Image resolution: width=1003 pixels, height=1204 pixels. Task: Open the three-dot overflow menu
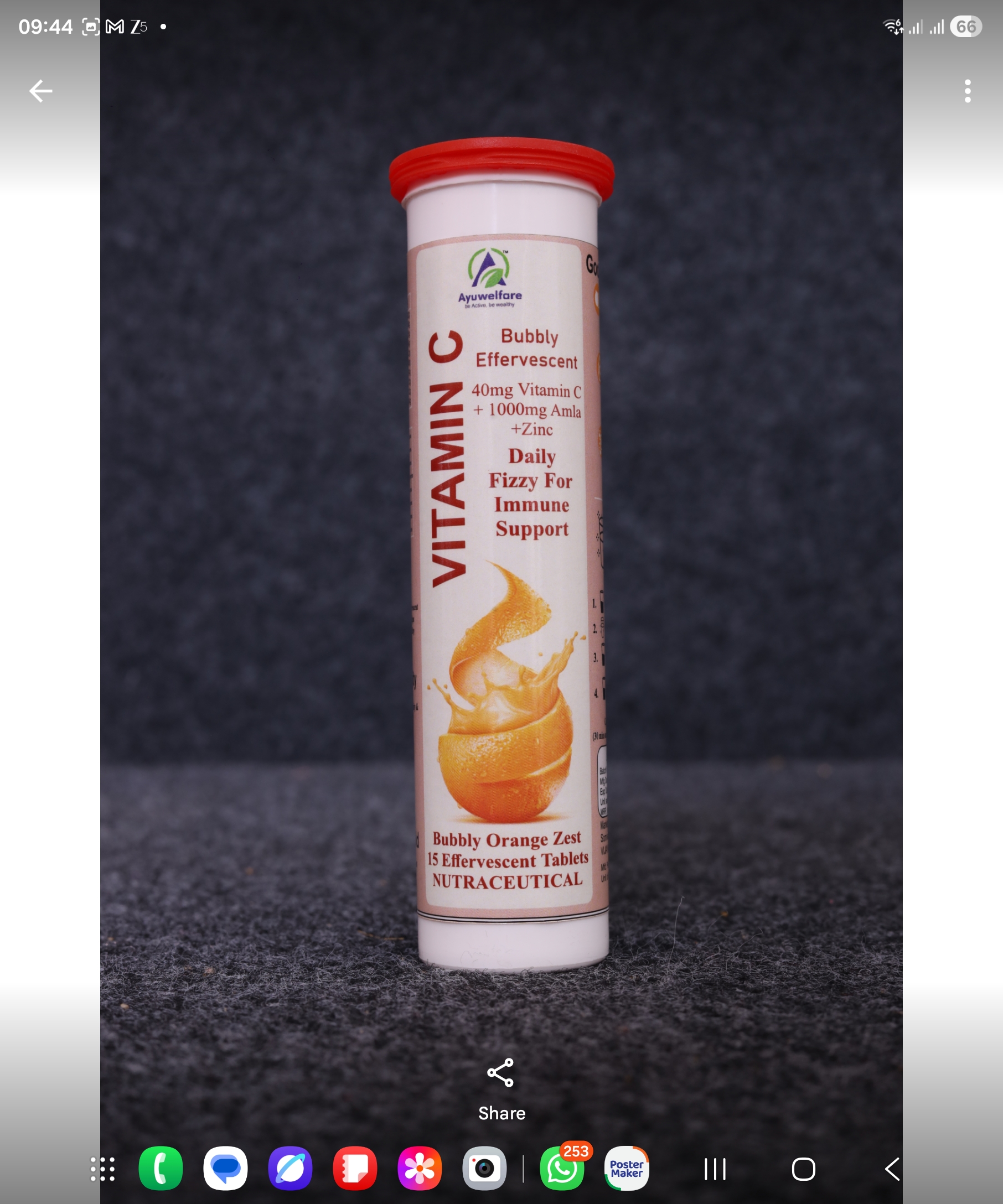point(968,91)
